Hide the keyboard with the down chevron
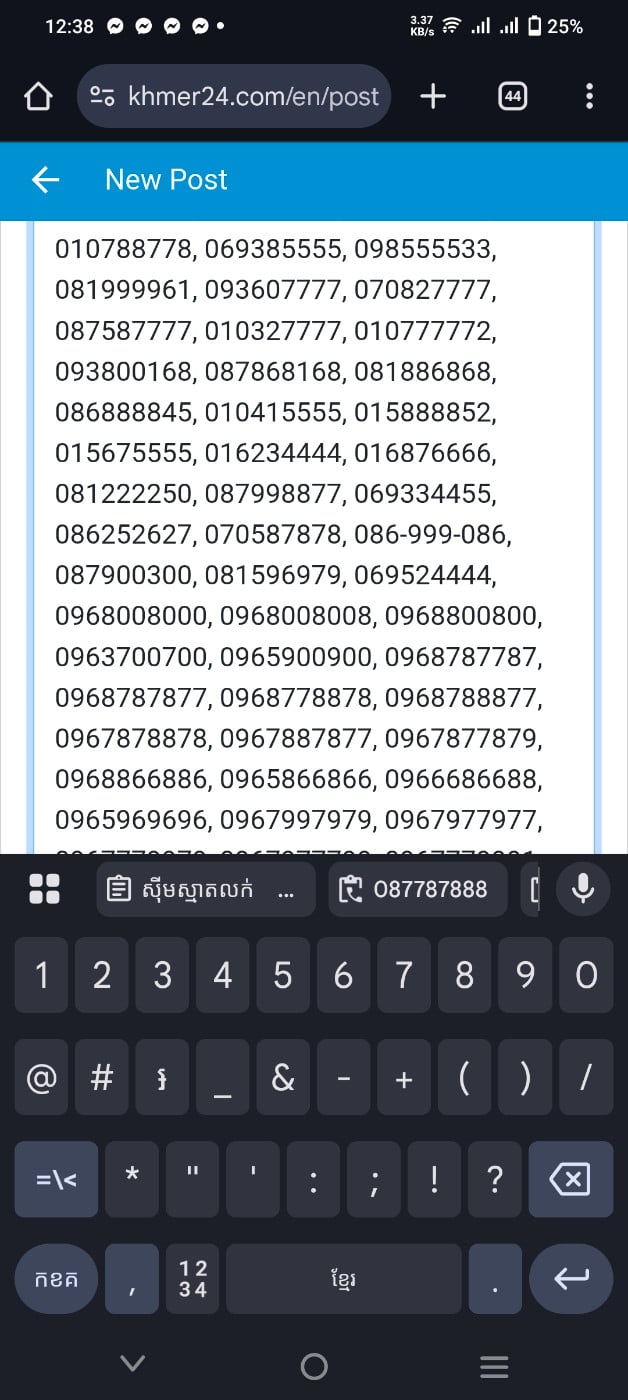 point(132,1365)
